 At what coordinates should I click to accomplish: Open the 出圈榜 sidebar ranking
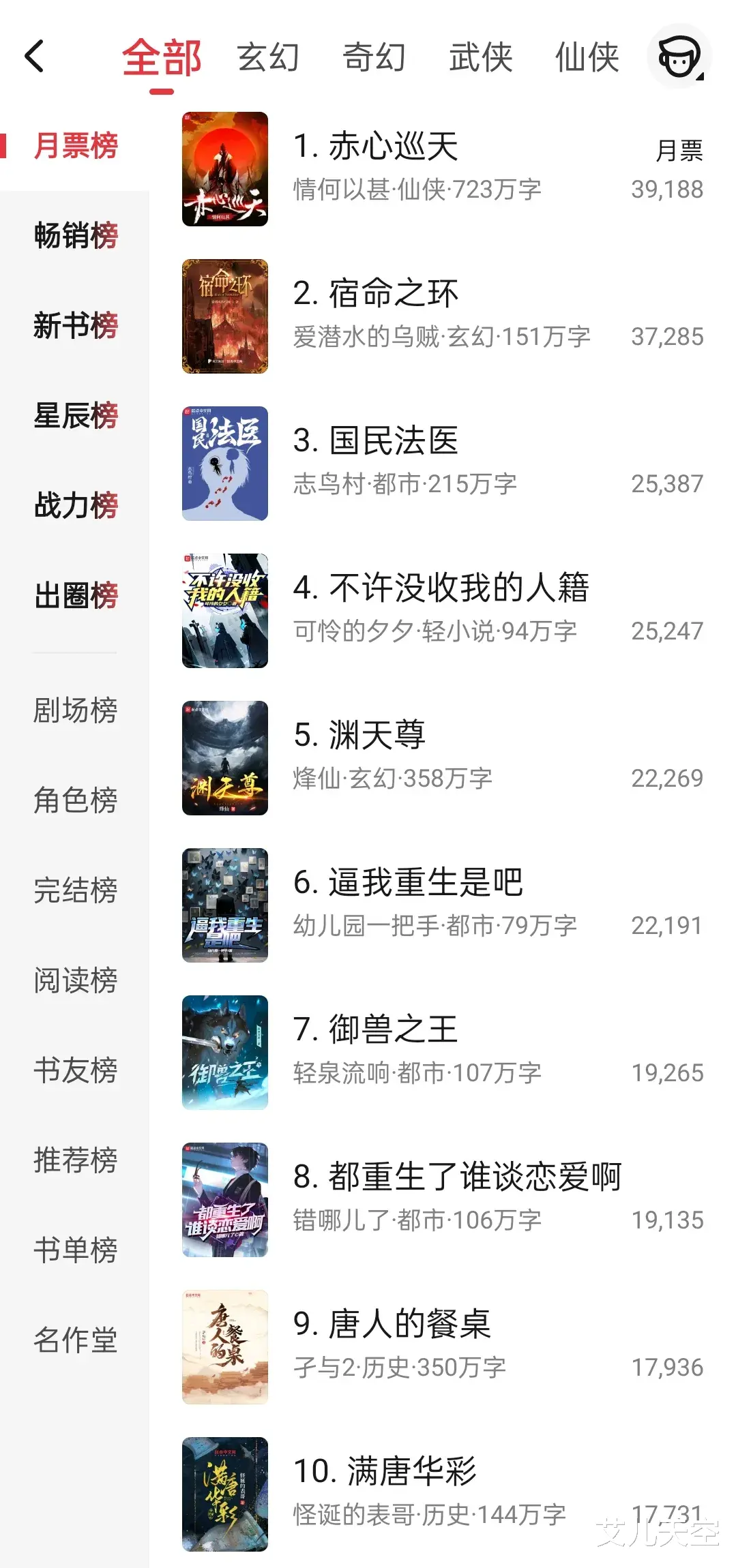click(x=76, y=596)
